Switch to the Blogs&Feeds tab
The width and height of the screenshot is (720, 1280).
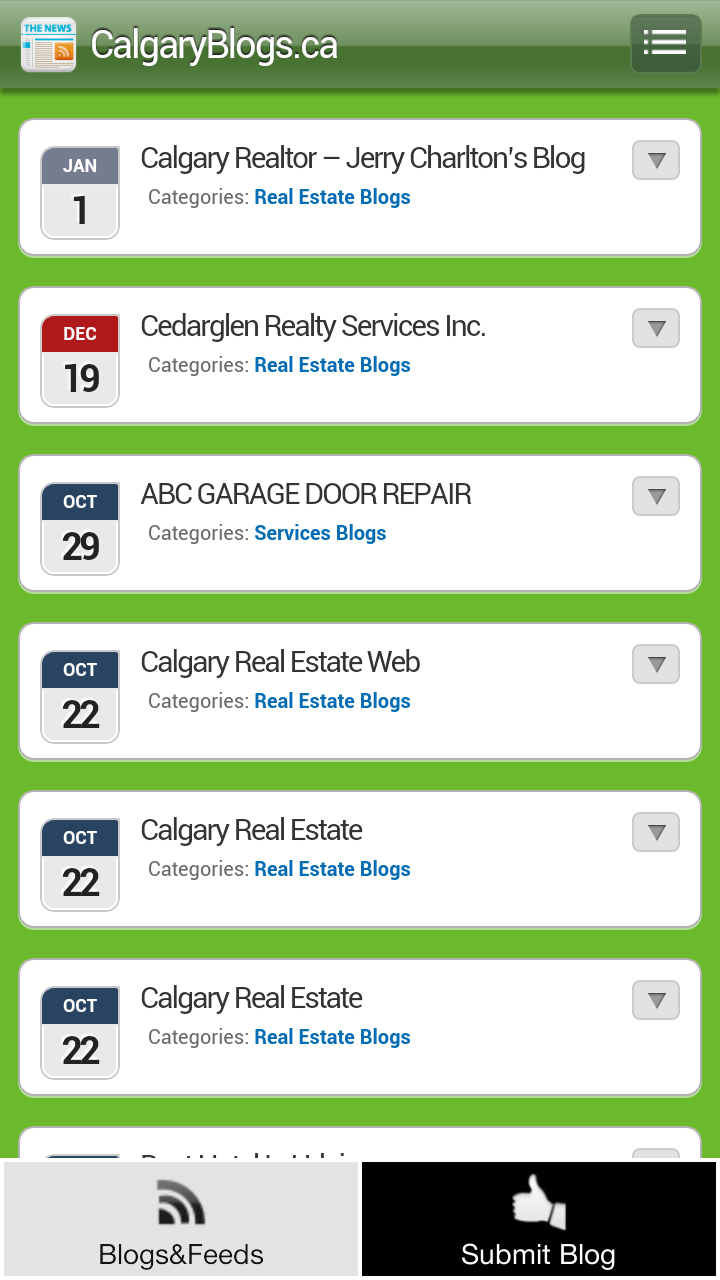pyautogui.click(x=180, y=1220)
